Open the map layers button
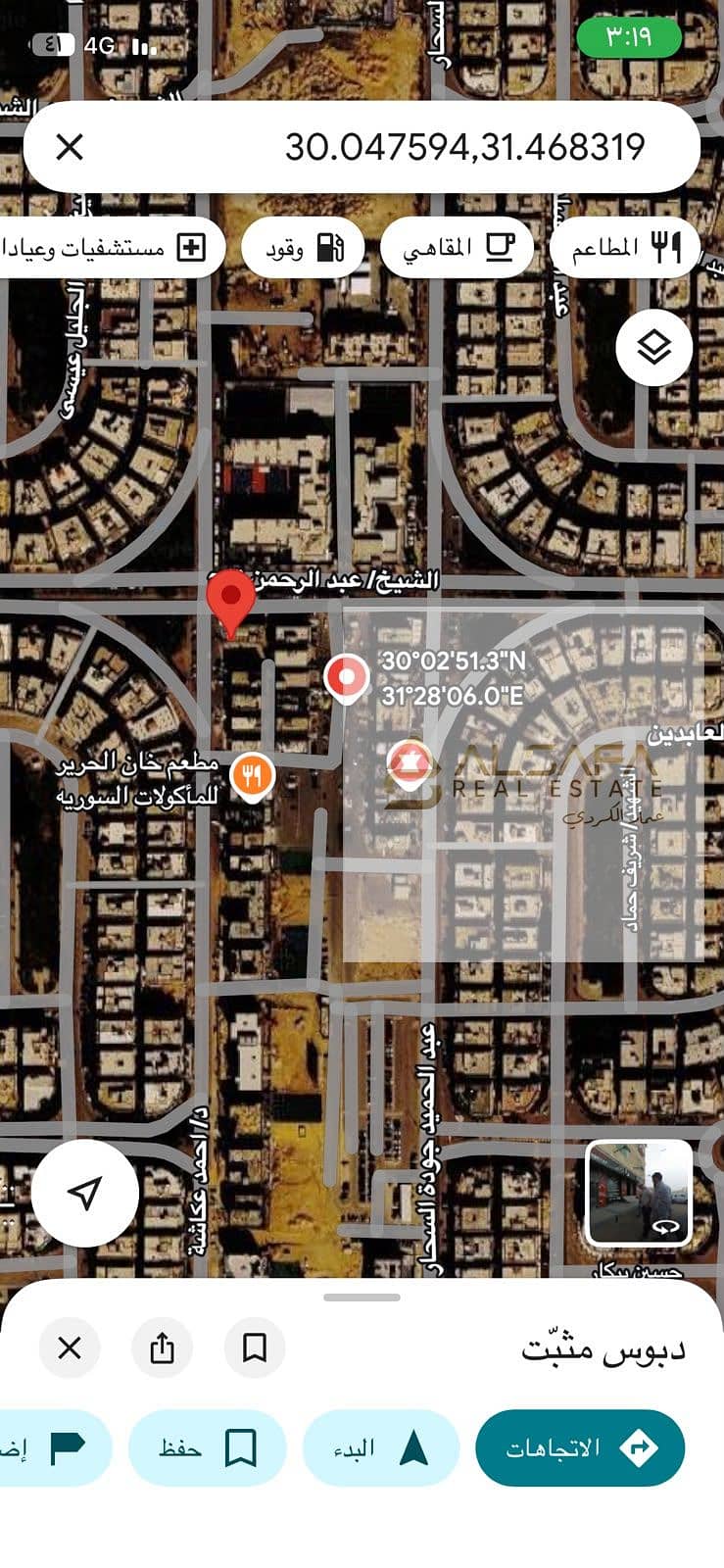Viewport: 724px width, 1568px height. pos(653,347)
